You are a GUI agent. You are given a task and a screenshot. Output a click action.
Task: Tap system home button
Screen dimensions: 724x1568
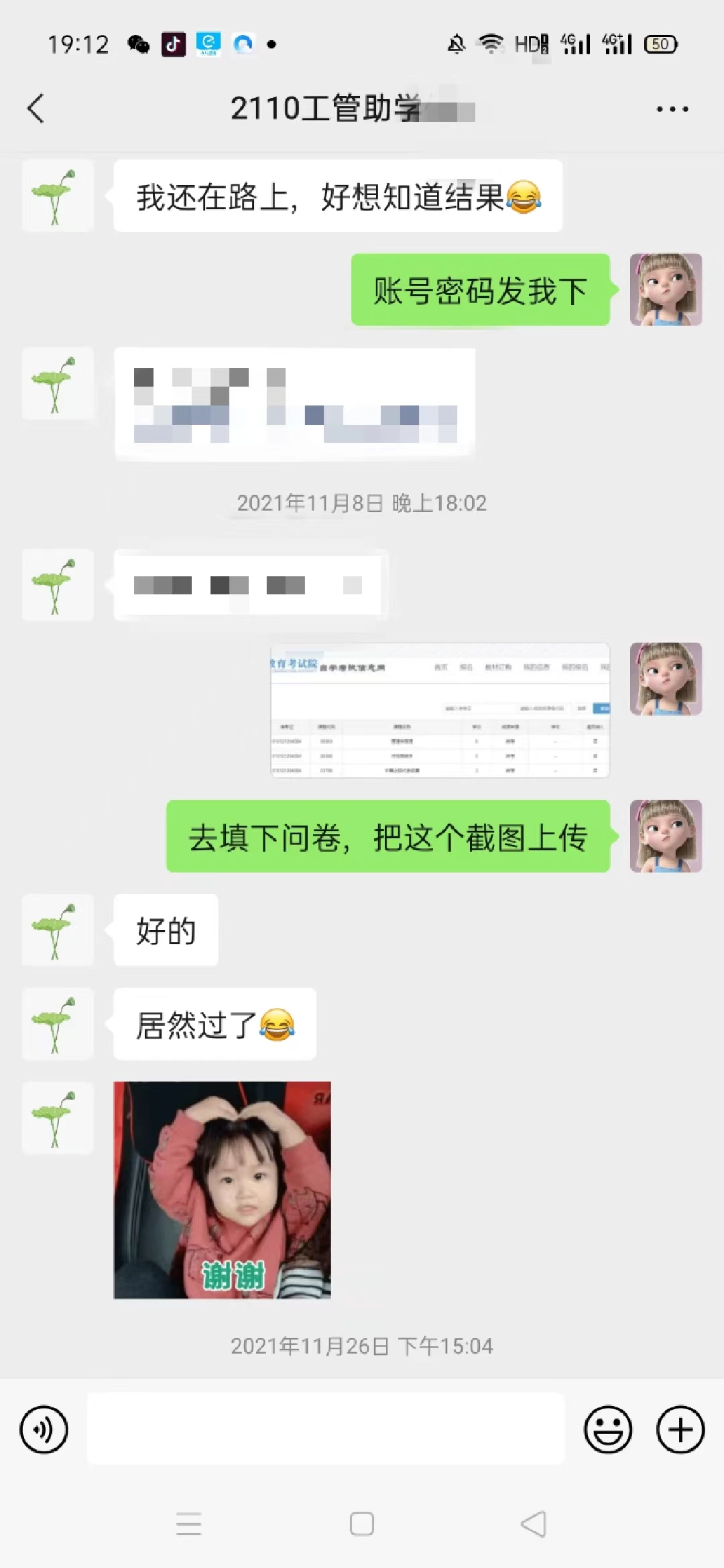(x=362, y=1524)
